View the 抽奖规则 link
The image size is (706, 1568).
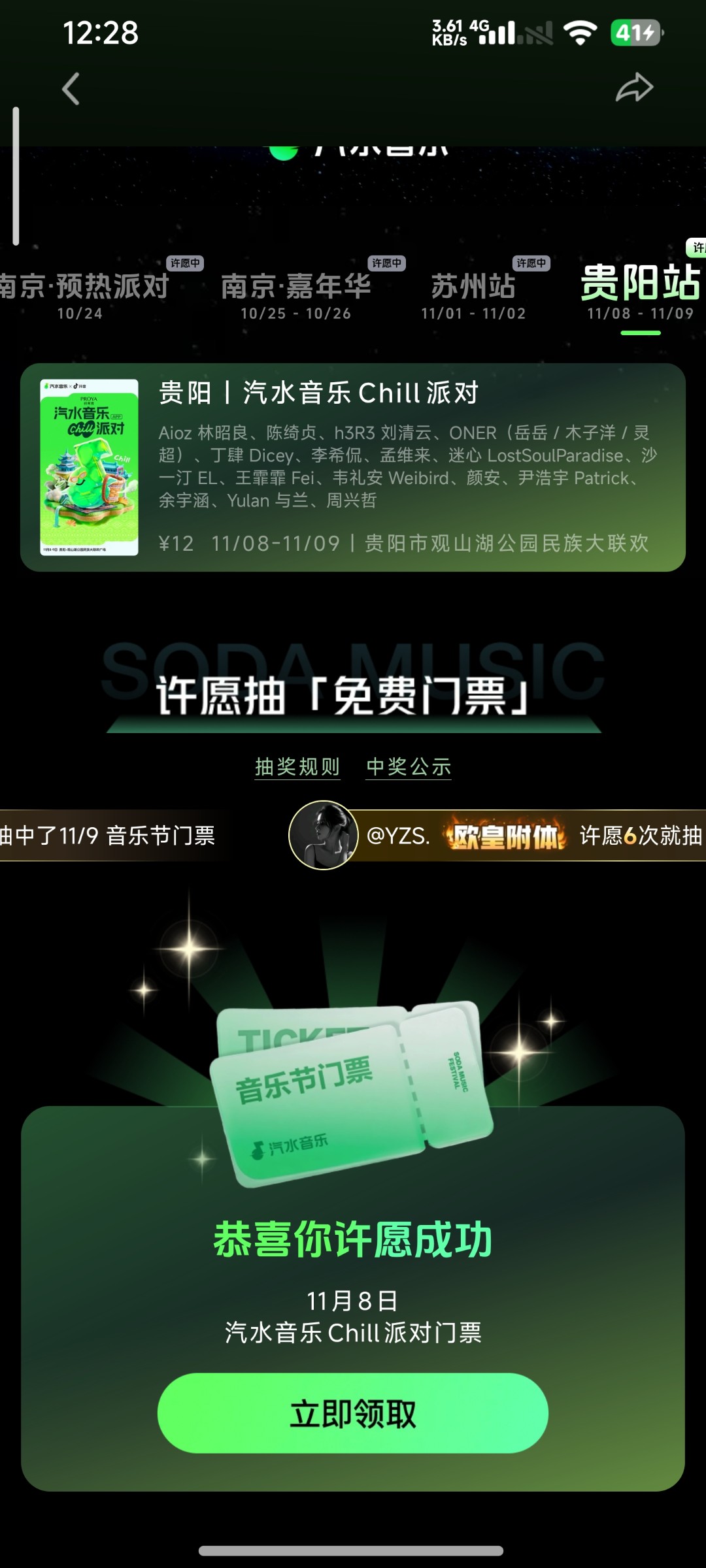[297, 766]
